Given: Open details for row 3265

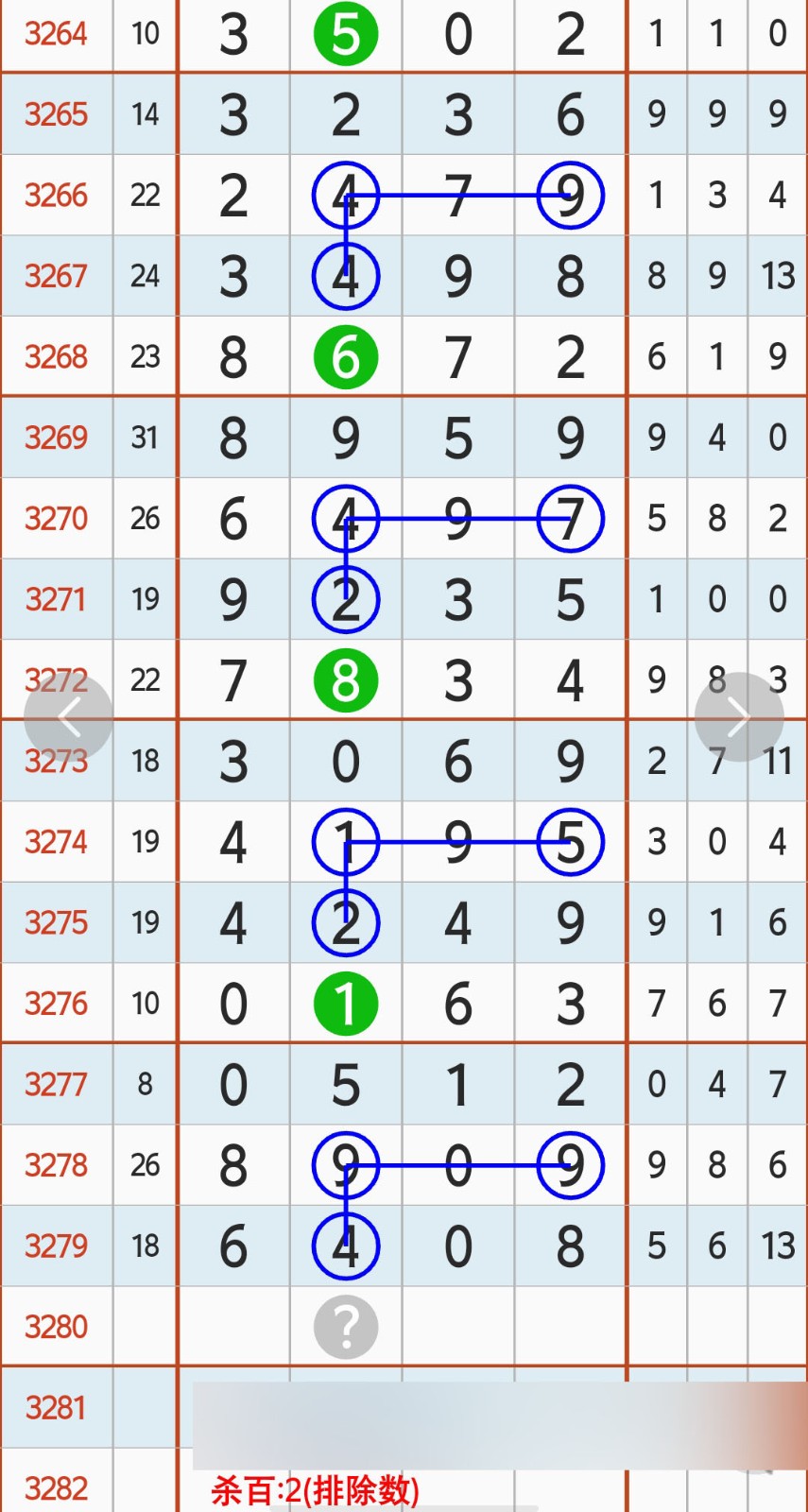Looking at the screenshot, I should coord(56,114).
